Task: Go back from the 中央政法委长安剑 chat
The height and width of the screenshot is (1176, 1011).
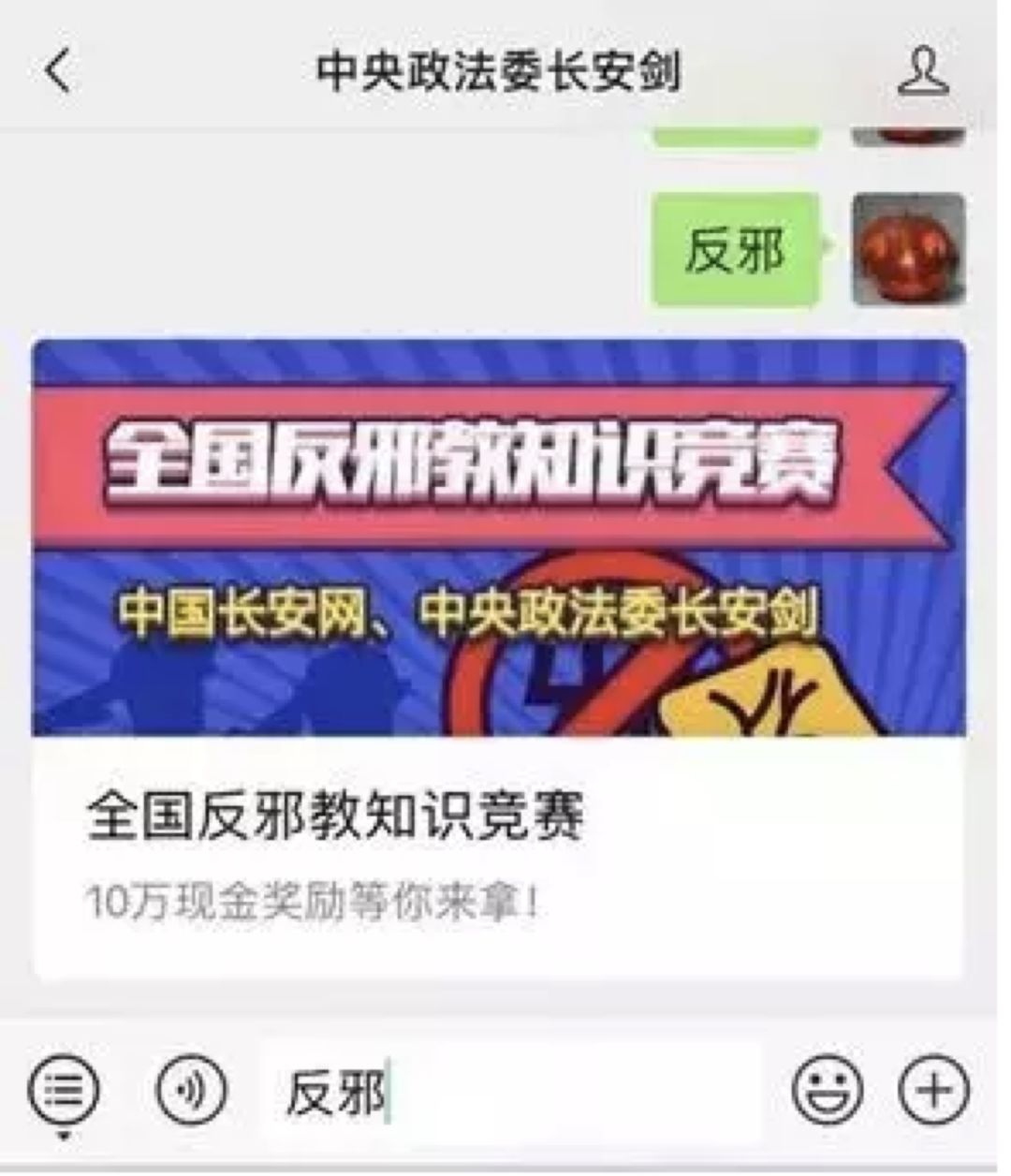Action: (58, 71)
